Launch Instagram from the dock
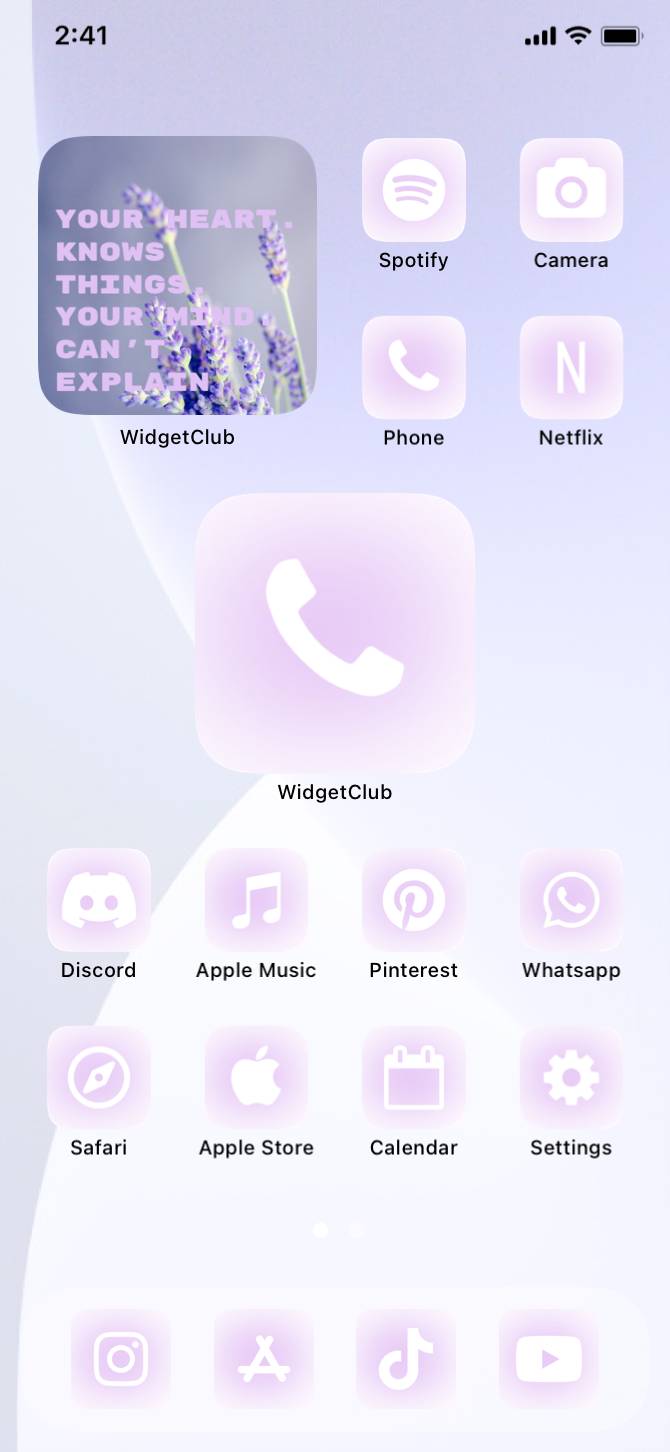Screen dimensions: 670x1452 (121, 1359)
